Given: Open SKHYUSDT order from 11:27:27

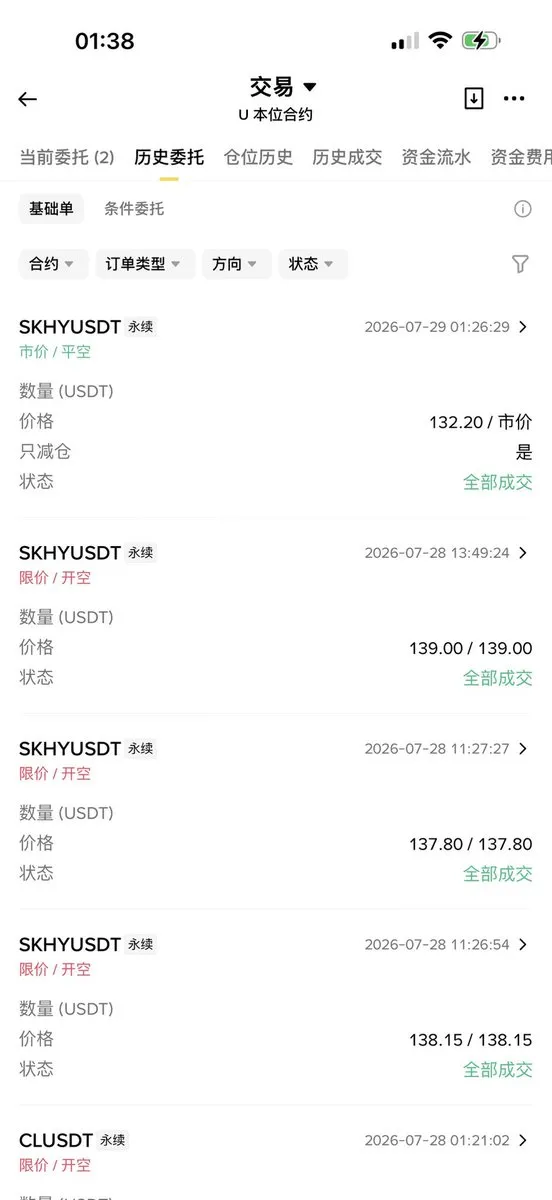Looking at the screenshot, I should click(276, 810).
